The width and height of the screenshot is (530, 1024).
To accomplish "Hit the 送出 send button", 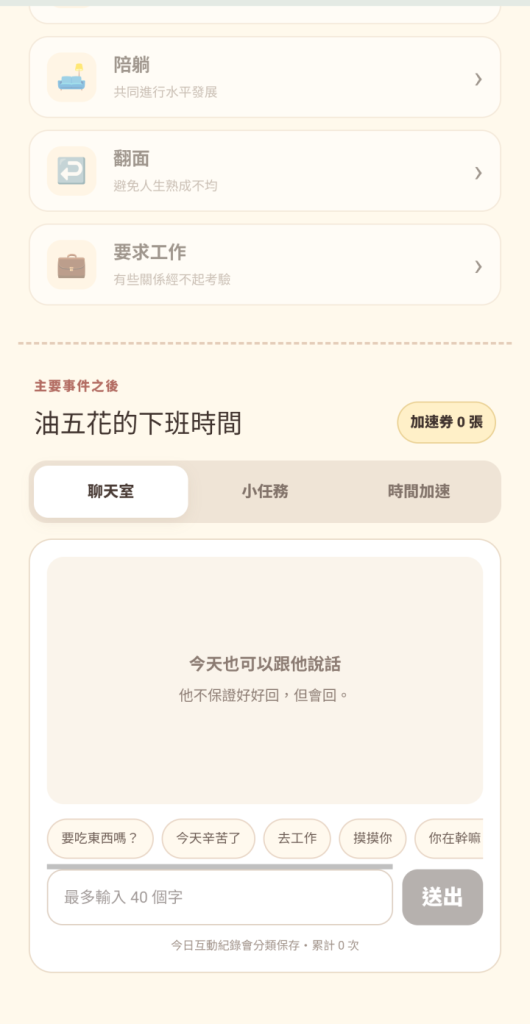I will click(443, 897).
